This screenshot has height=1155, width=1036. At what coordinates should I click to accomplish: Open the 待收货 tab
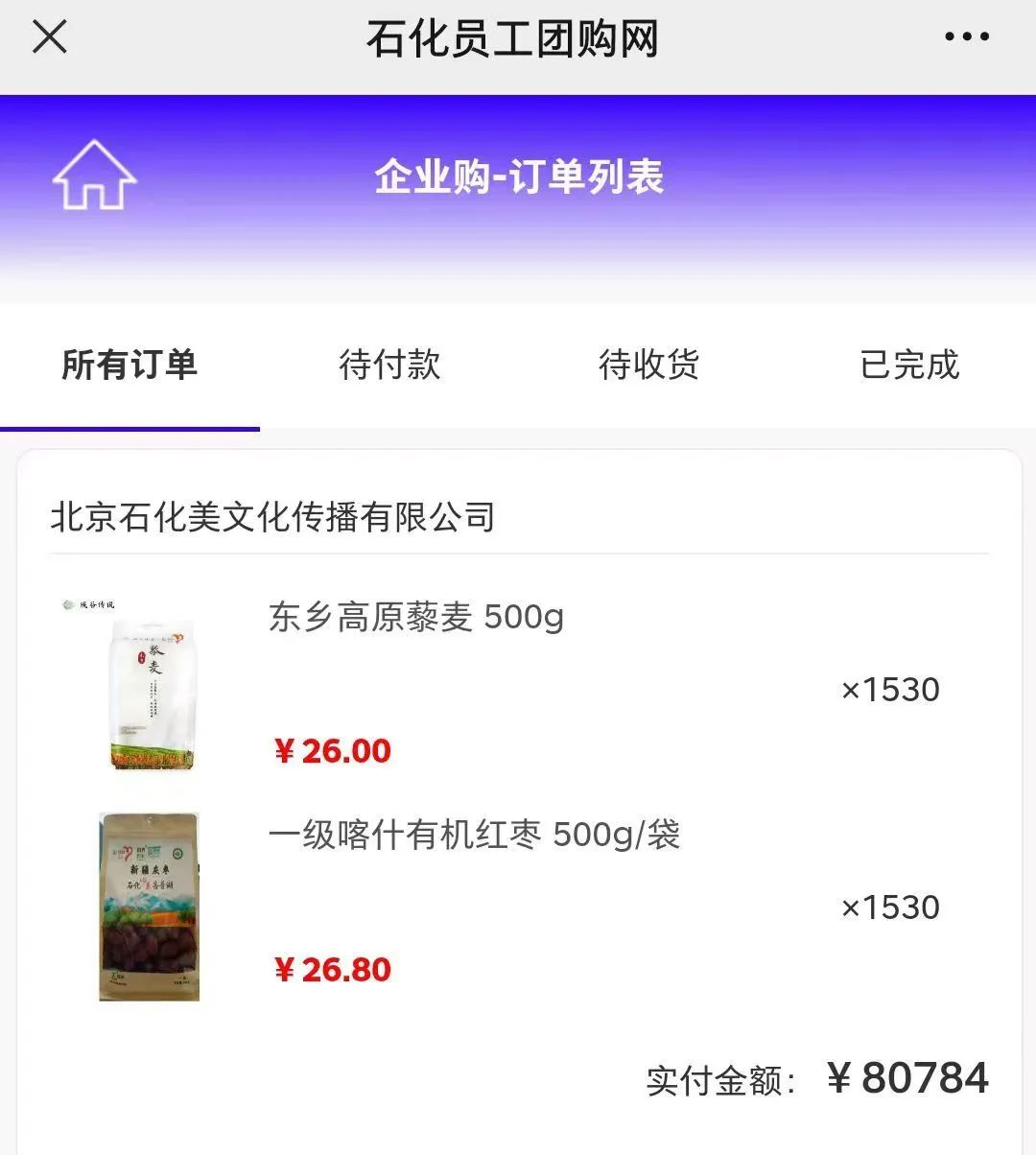[648, 366]
